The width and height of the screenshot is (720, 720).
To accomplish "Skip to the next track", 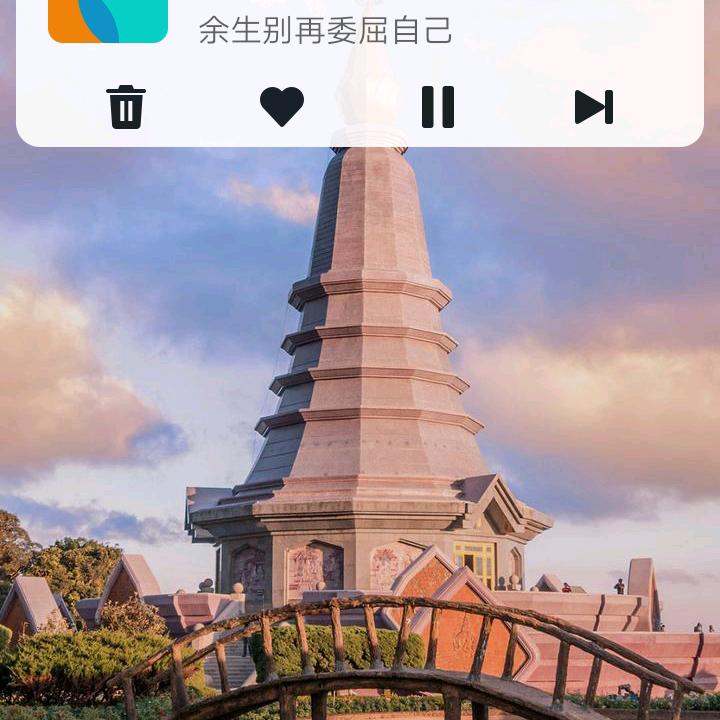I will coord(593,107).
